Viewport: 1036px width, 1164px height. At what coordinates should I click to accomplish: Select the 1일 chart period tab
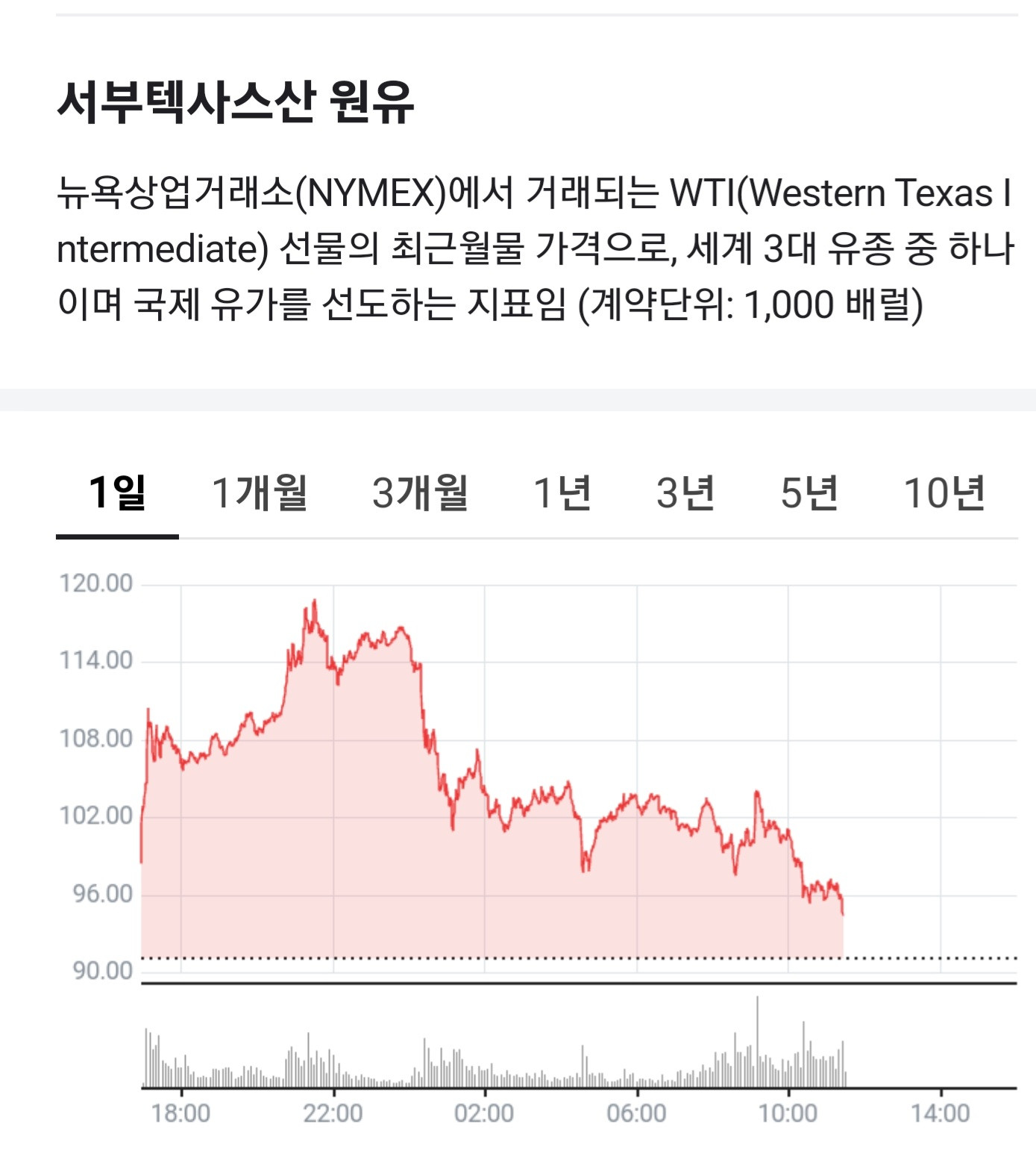point(117,493)
